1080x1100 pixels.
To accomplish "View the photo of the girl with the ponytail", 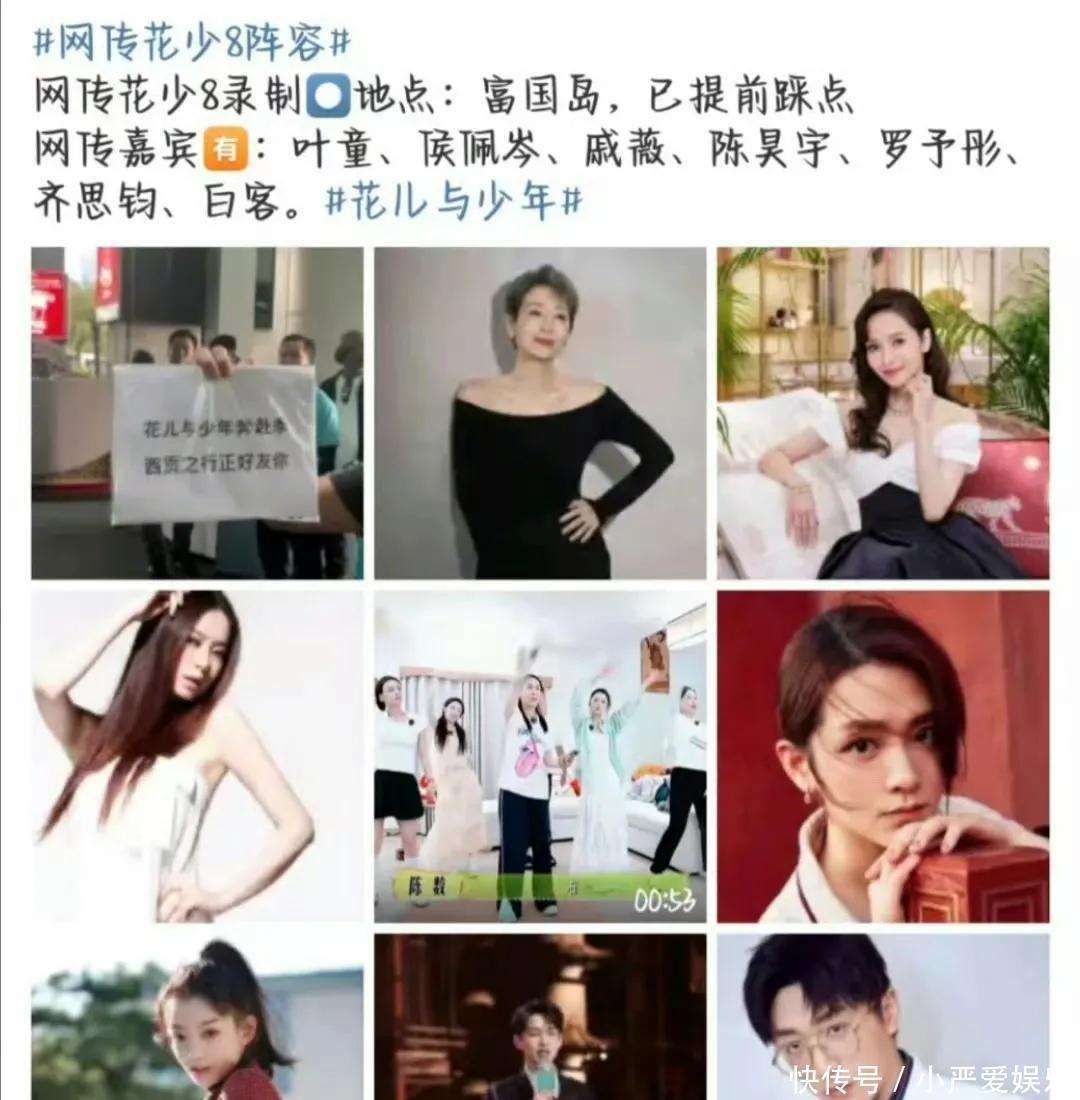I will point(197,1018).
